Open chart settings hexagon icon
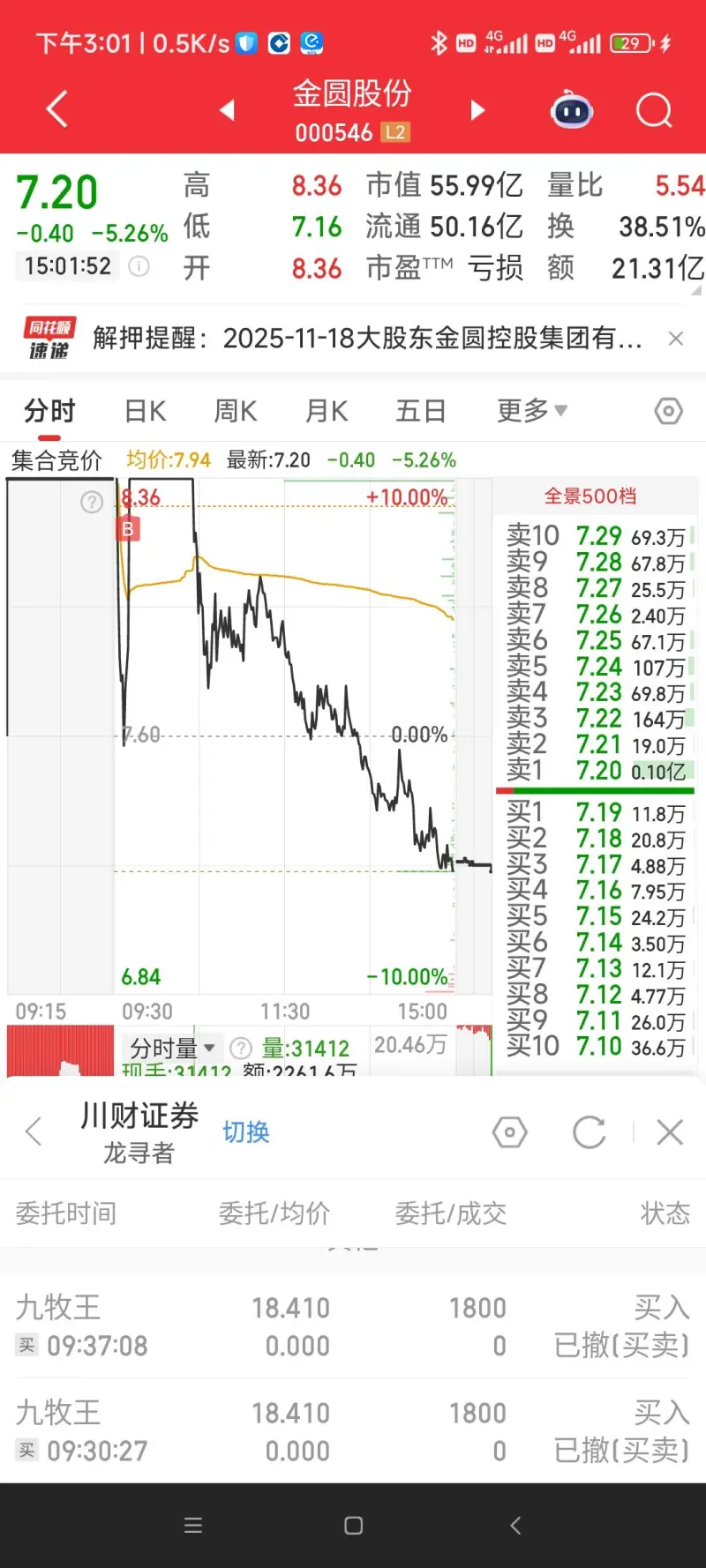This screenshot has height=1568, width=706. [669, 411]
